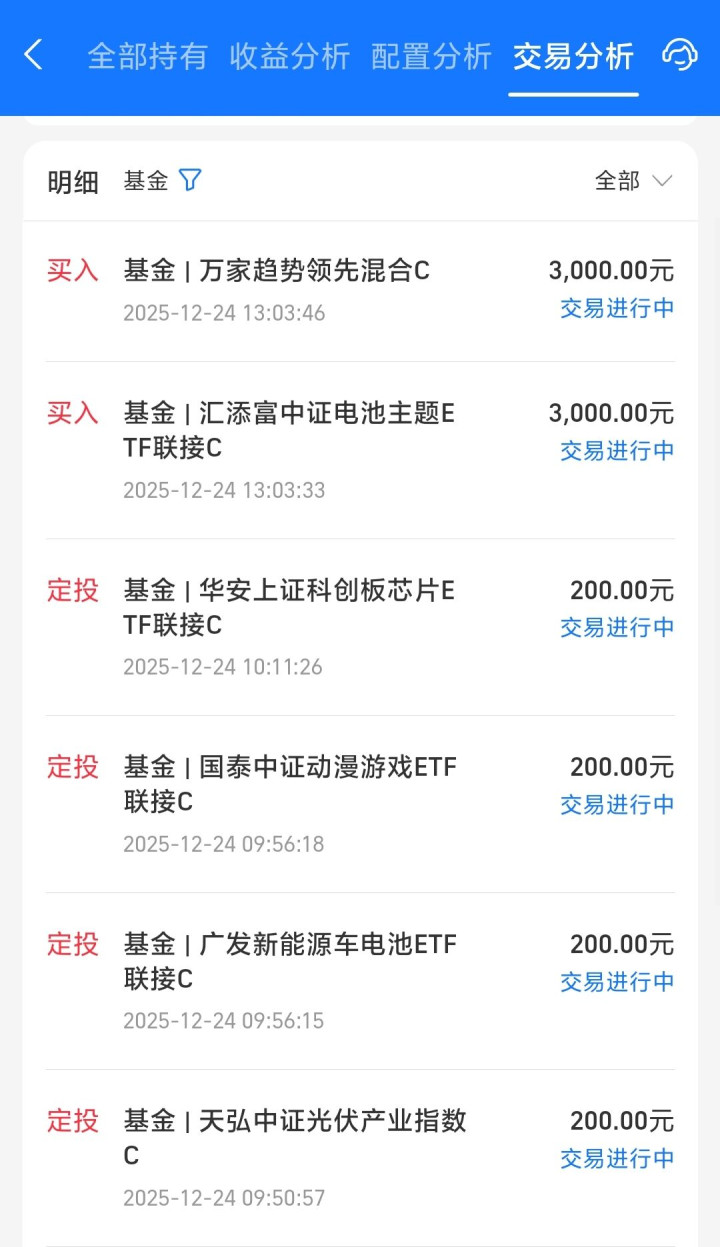Expand the 全部 dropdown
The image size is (720, 1247).
point(633,181)
